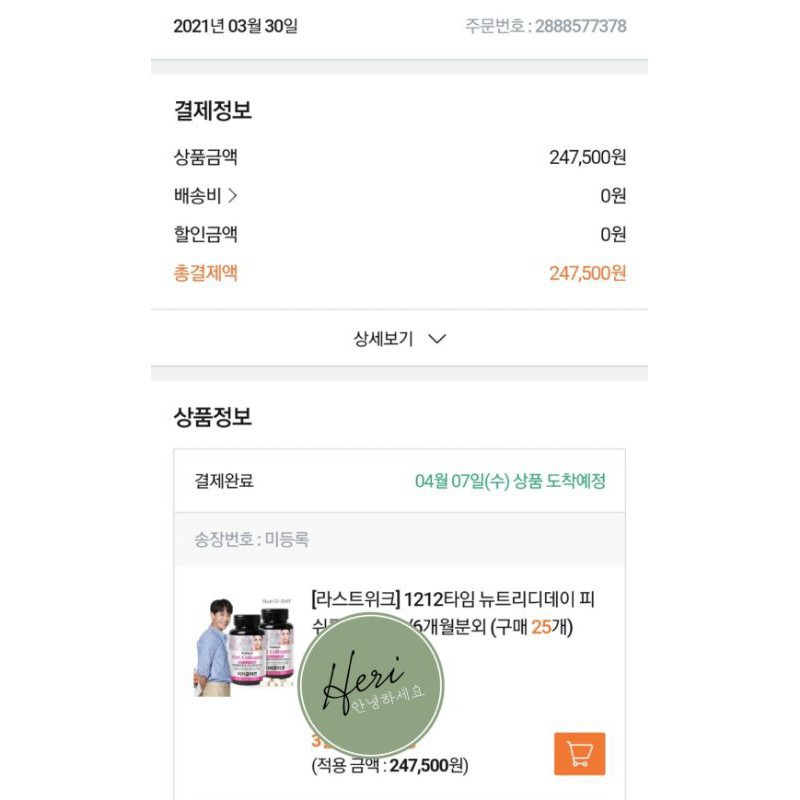Tap the orange shopping cart button

(x=580, y=754)
